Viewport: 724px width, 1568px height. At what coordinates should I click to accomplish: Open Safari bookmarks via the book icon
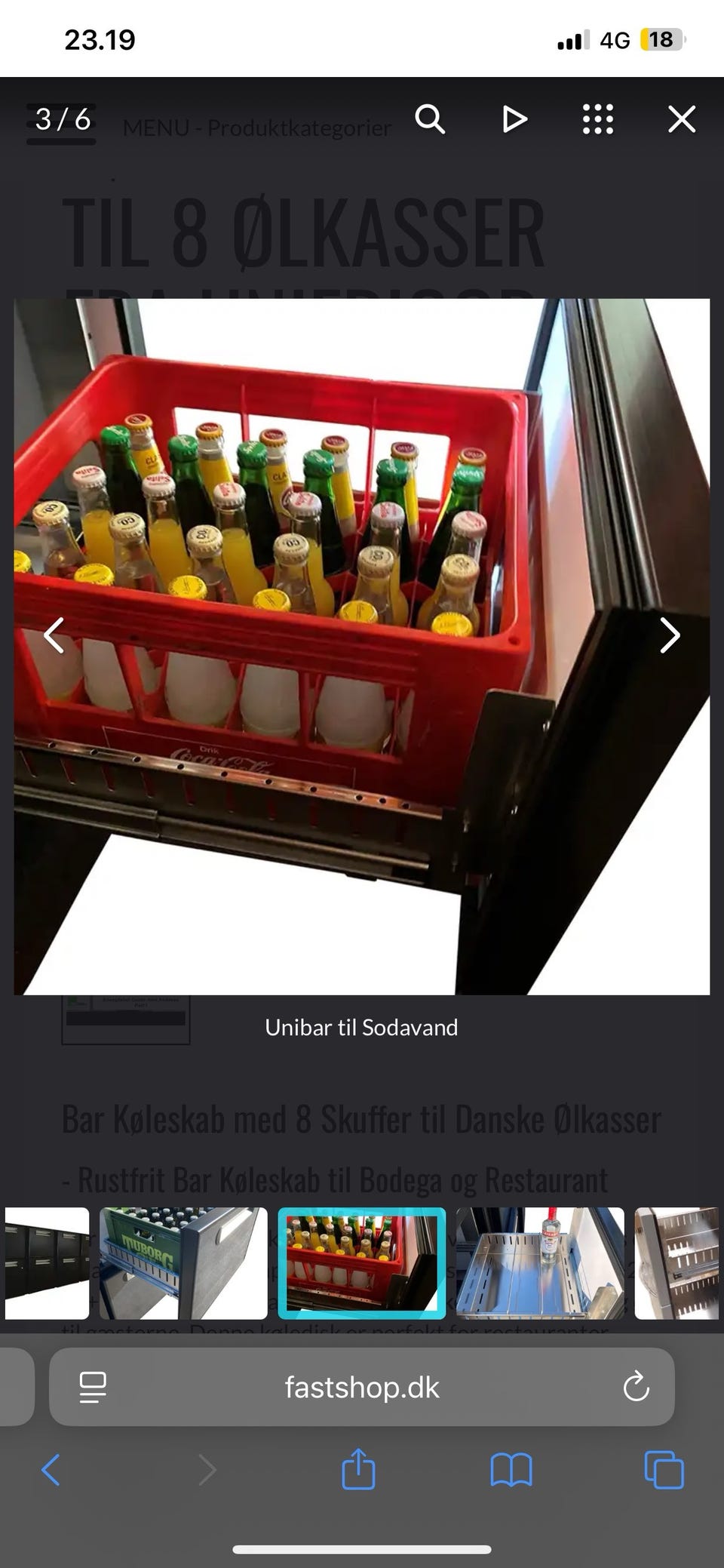511,1468
